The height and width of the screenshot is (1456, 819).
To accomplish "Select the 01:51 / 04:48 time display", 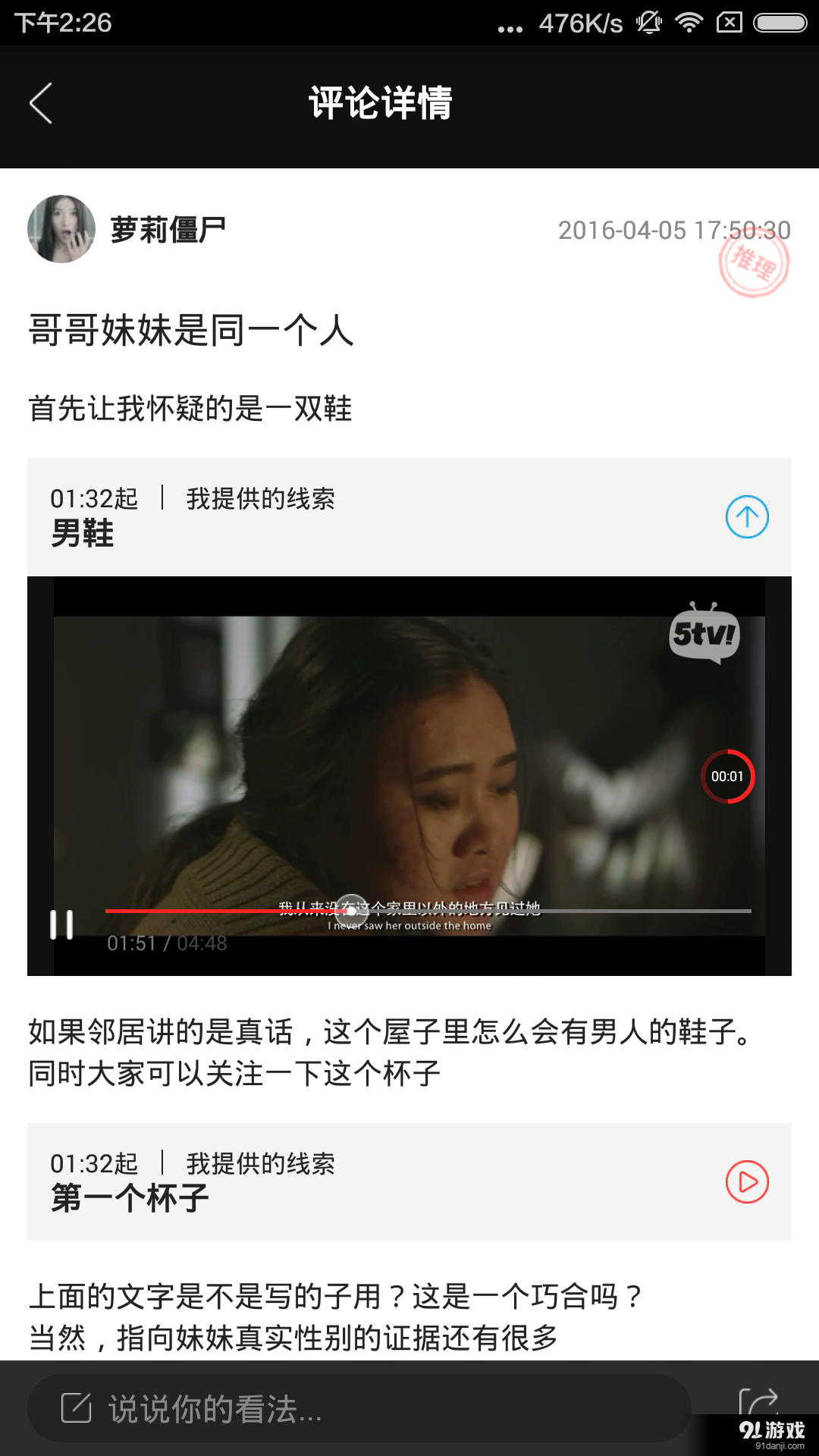I will (x=168, y=943).
